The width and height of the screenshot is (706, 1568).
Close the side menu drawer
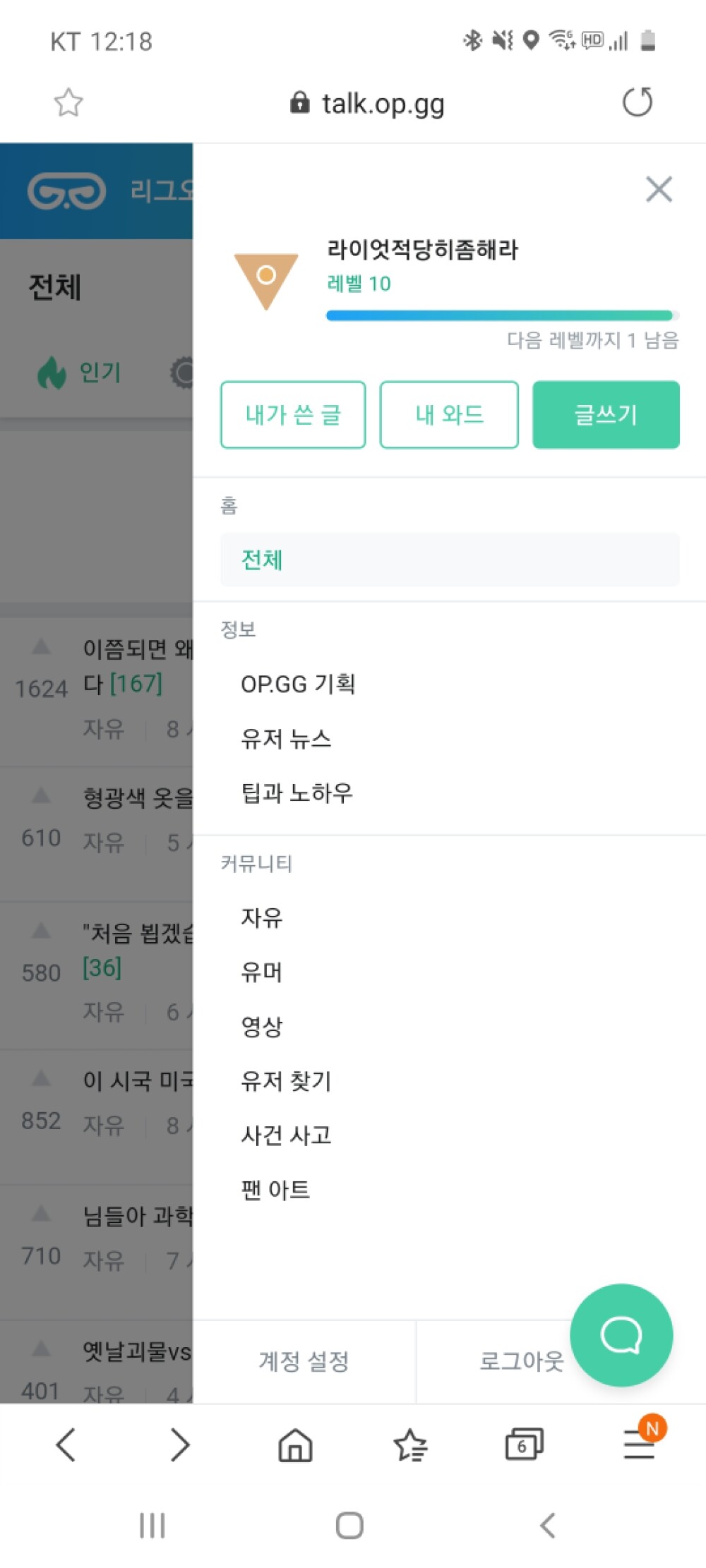tap(658, 189)
